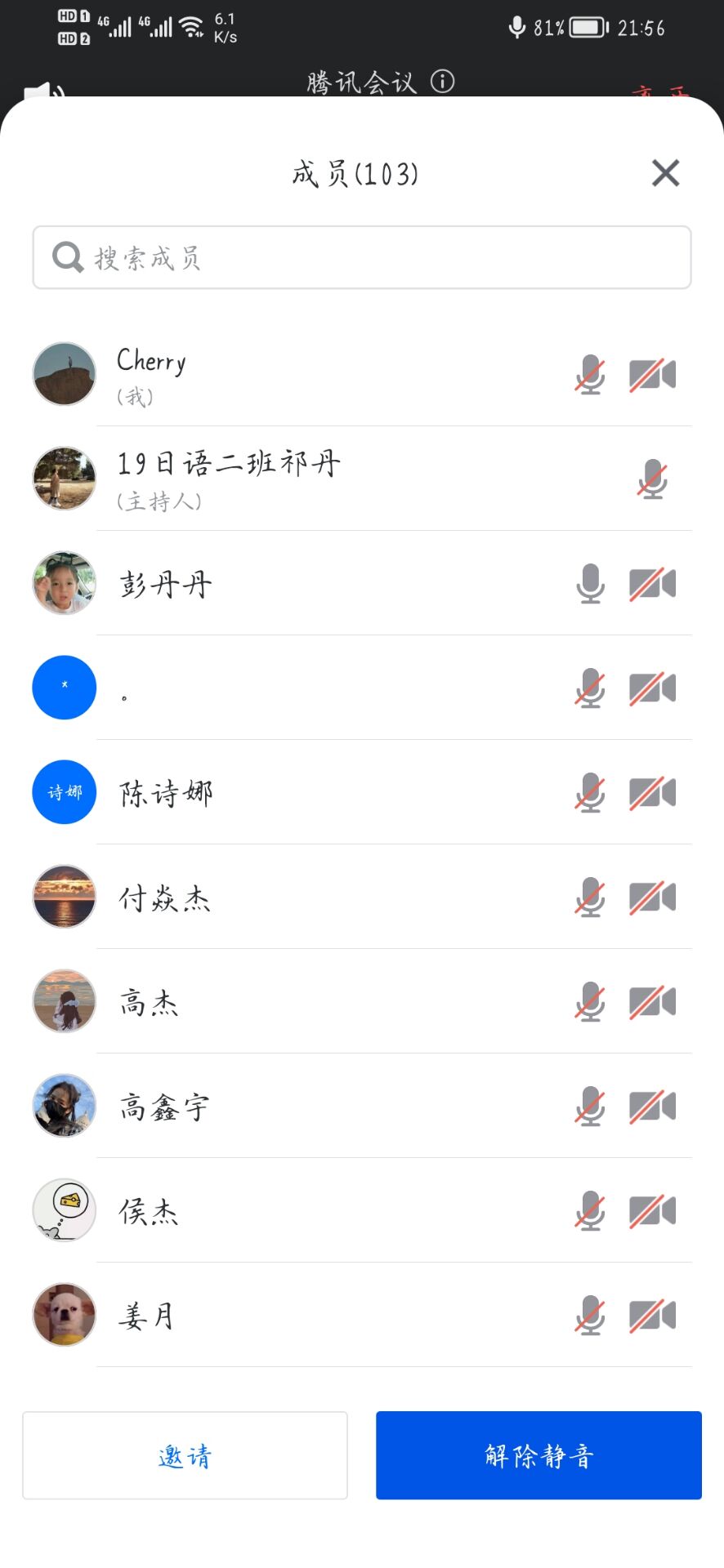Tap Cherry's camera-off icon

(x=652, y=375)
